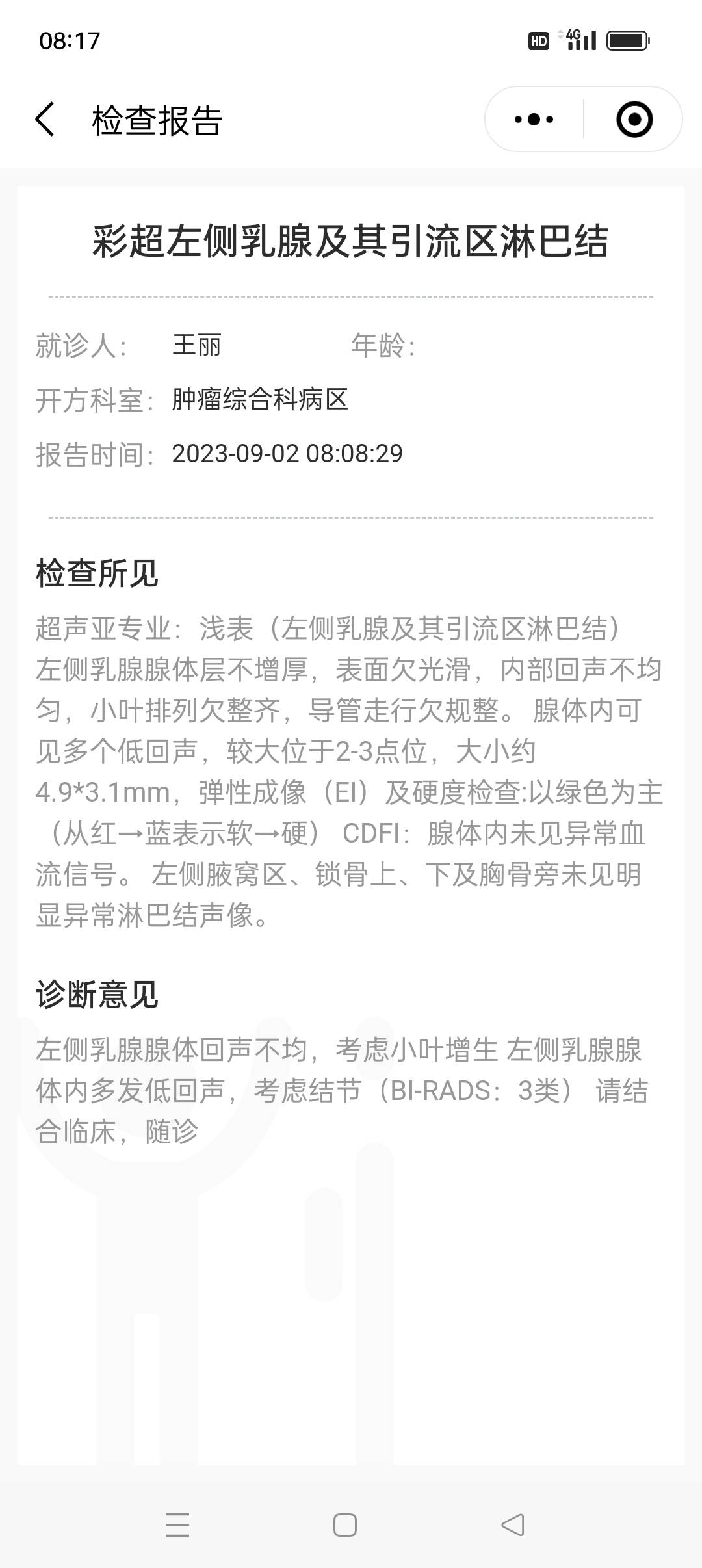Tap the battery icon in status bar
Image resolution: width=702 pixels, height=1568 pixels.
tap(626, 40)
